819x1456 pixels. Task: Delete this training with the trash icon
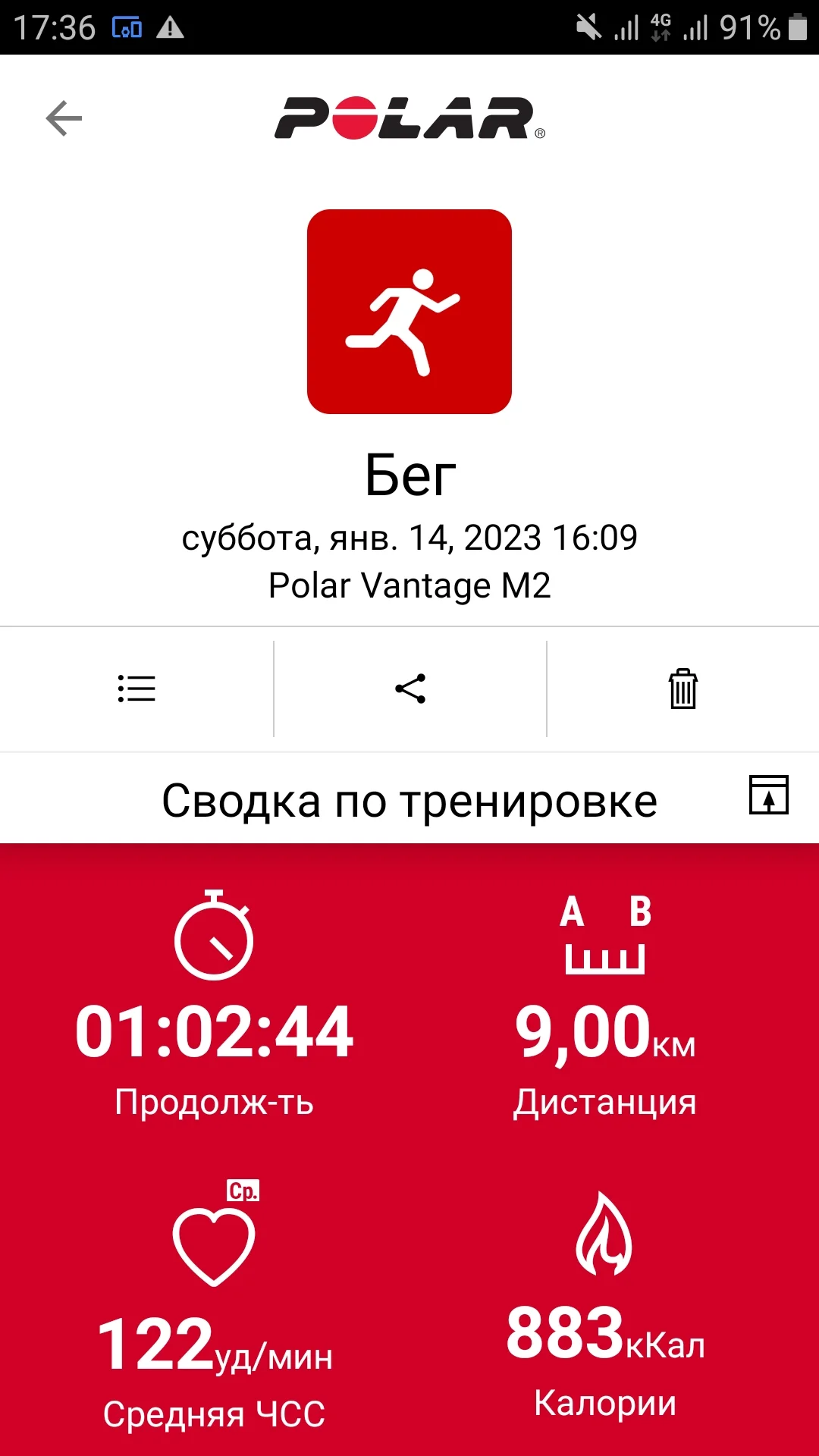682,689
